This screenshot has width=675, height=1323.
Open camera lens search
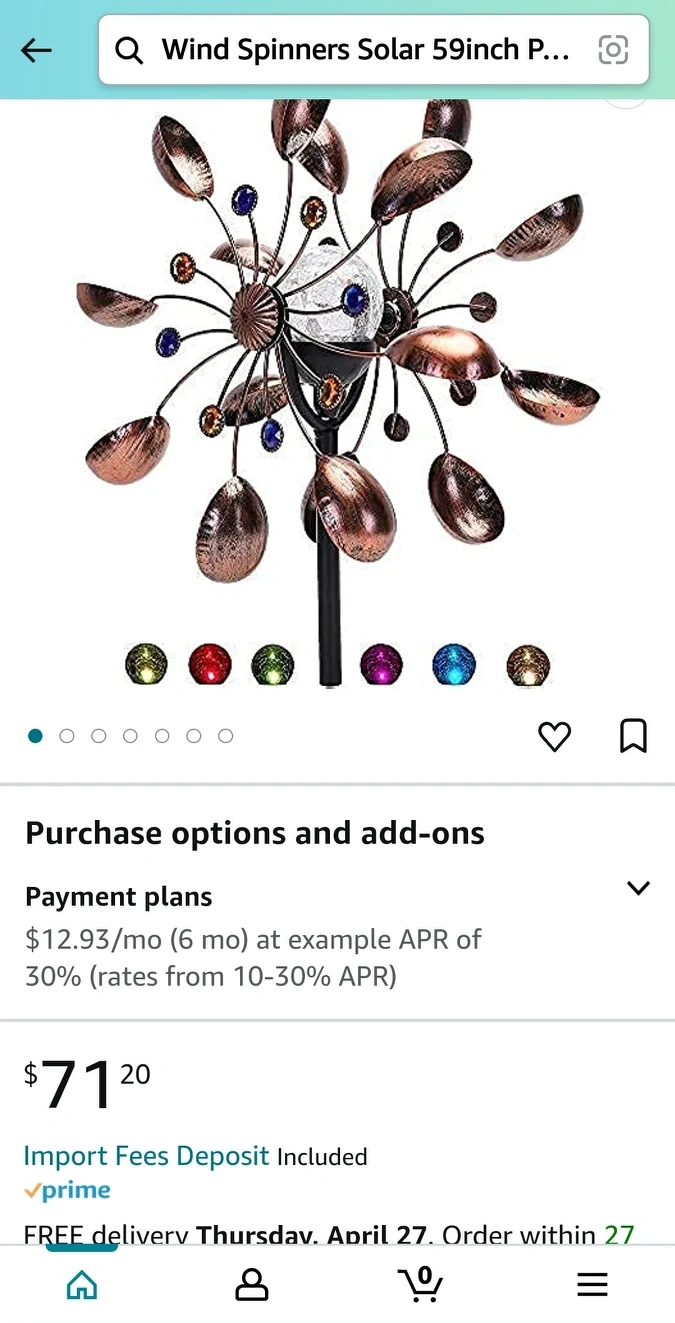[x=613, y=50]
